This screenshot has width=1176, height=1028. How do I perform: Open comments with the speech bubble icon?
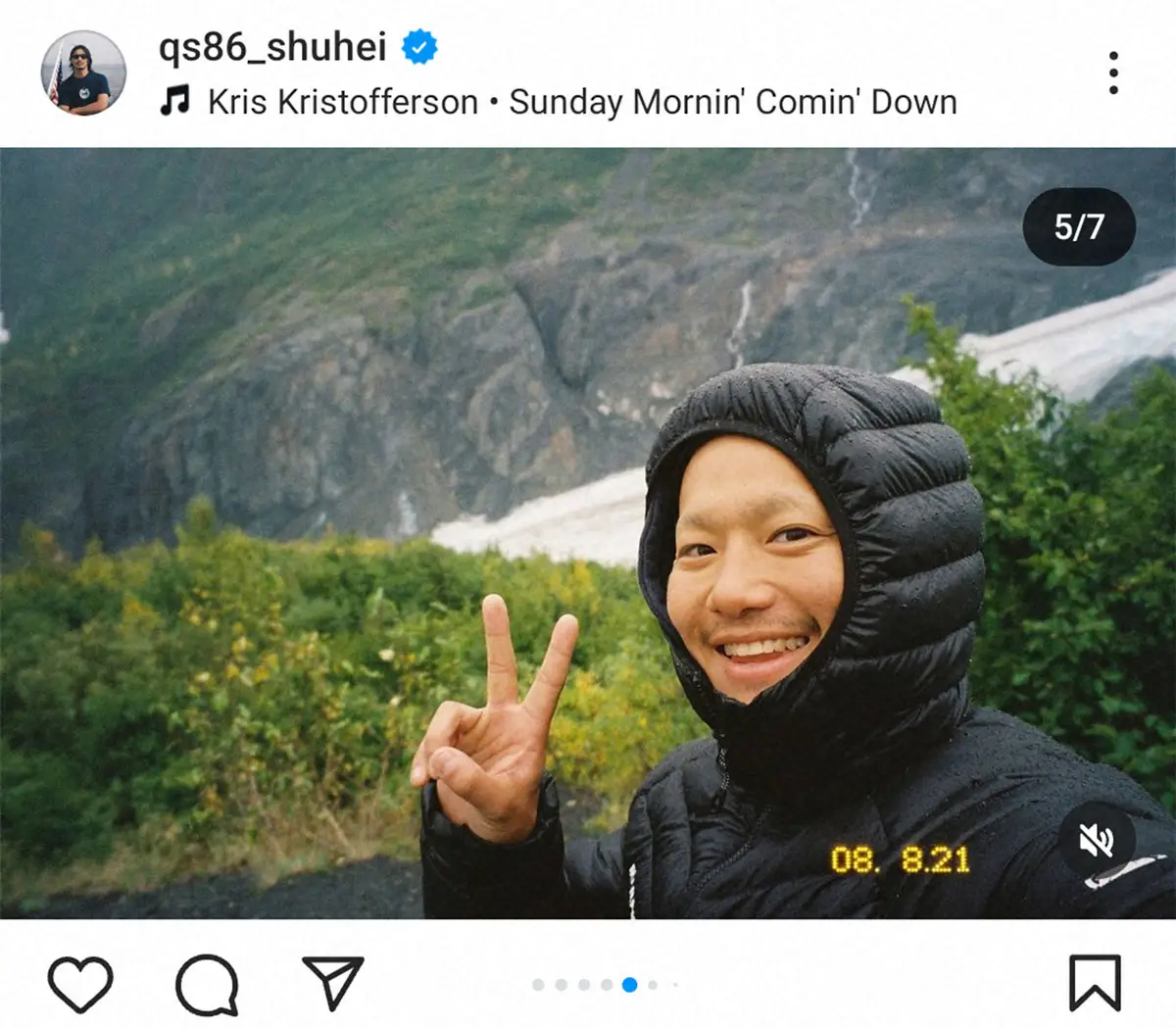point(207,983)
